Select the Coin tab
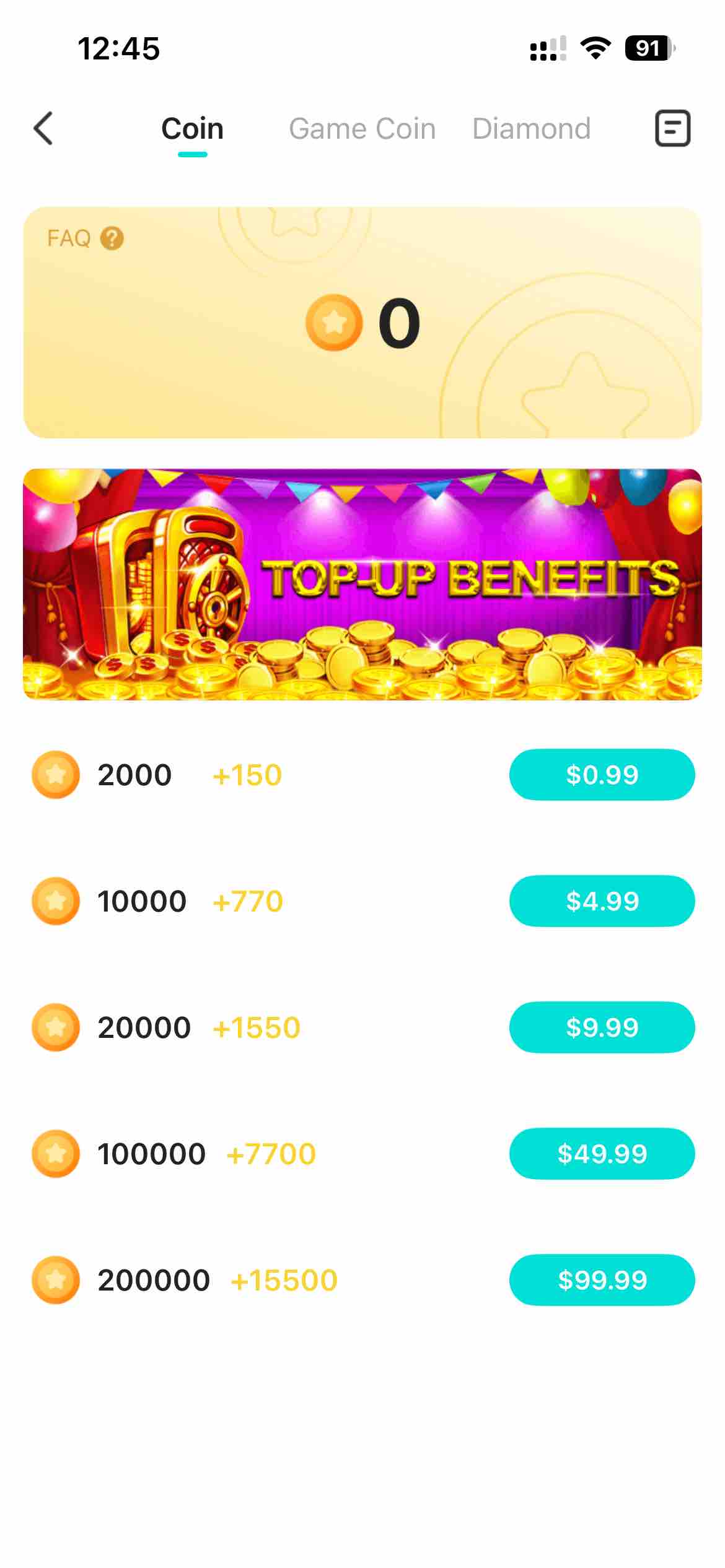Screen dimensions: 725x1568 [x=192, y=129]
